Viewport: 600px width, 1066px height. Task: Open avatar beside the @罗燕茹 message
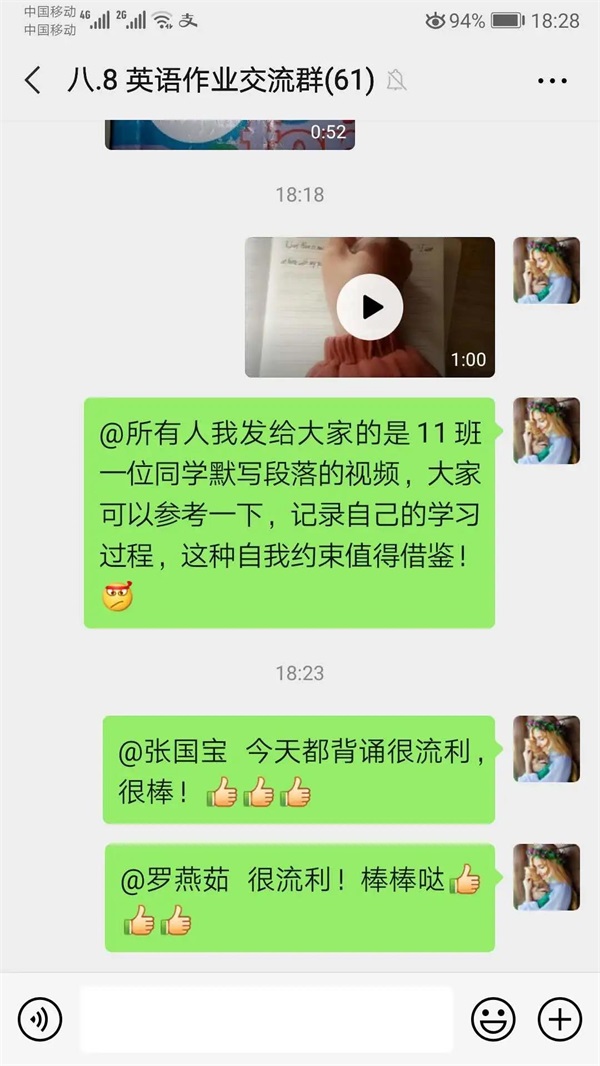pyautogui.click(x=546, y=877)
